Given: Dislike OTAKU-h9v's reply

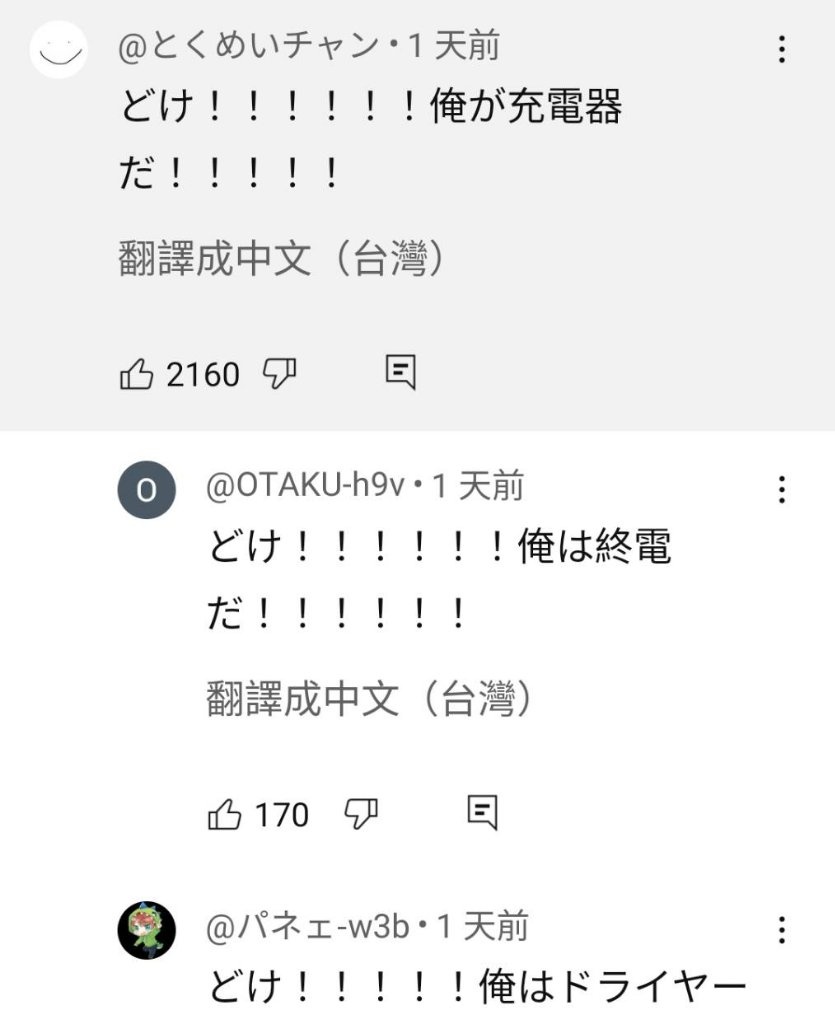Looking at the screenshot, I should point(361,814).
